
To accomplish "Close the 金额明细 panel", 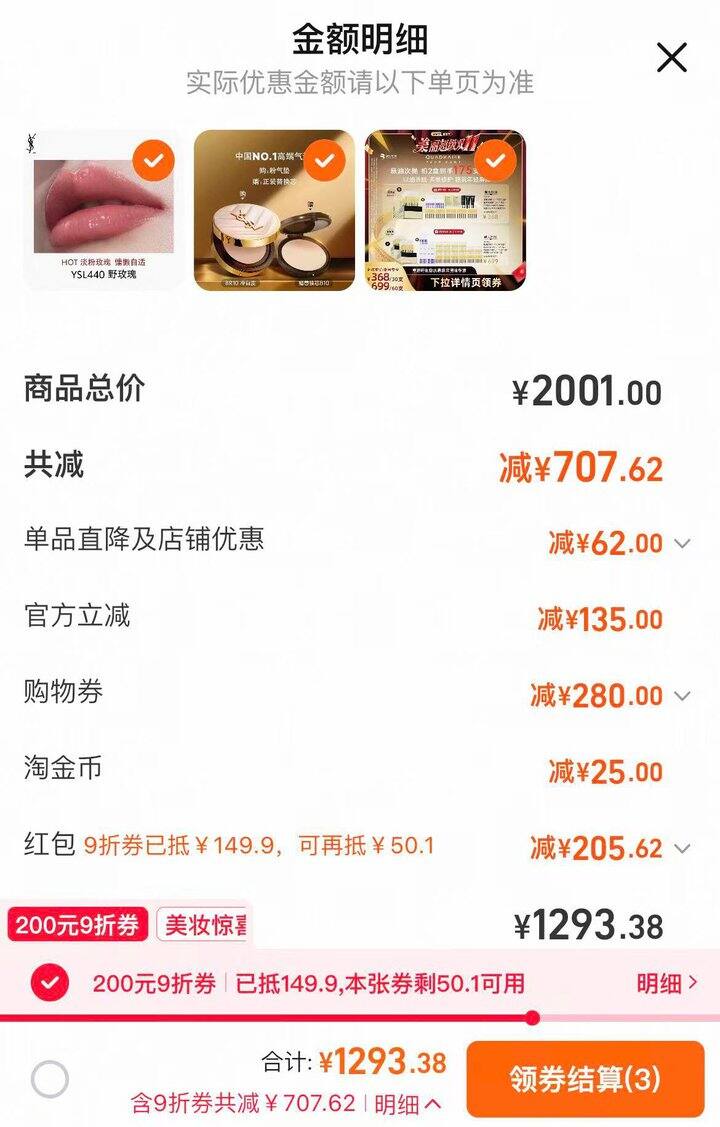I will tap(672, 58).
